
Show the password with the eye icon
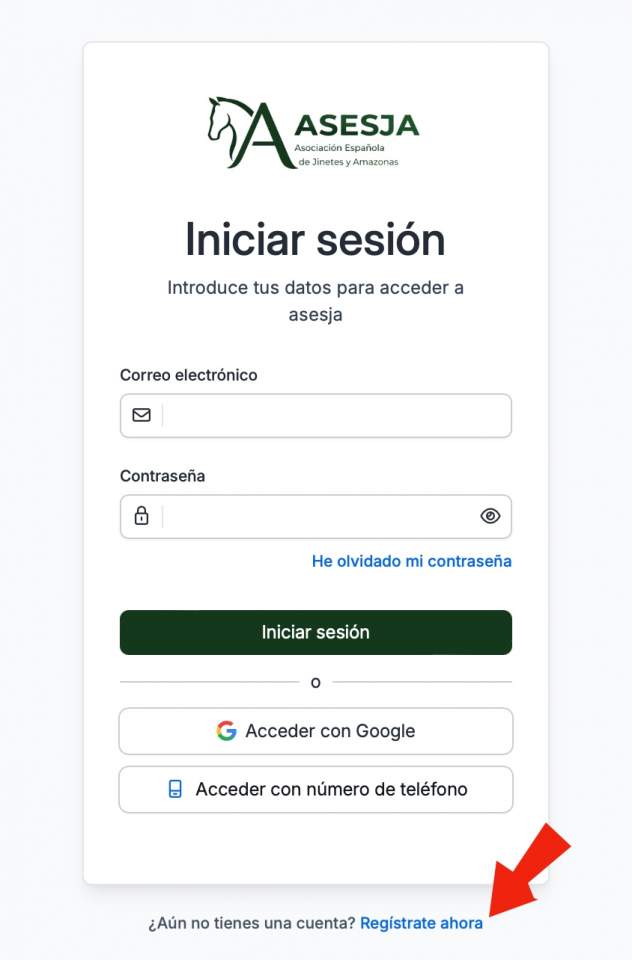tap(490, 516)
